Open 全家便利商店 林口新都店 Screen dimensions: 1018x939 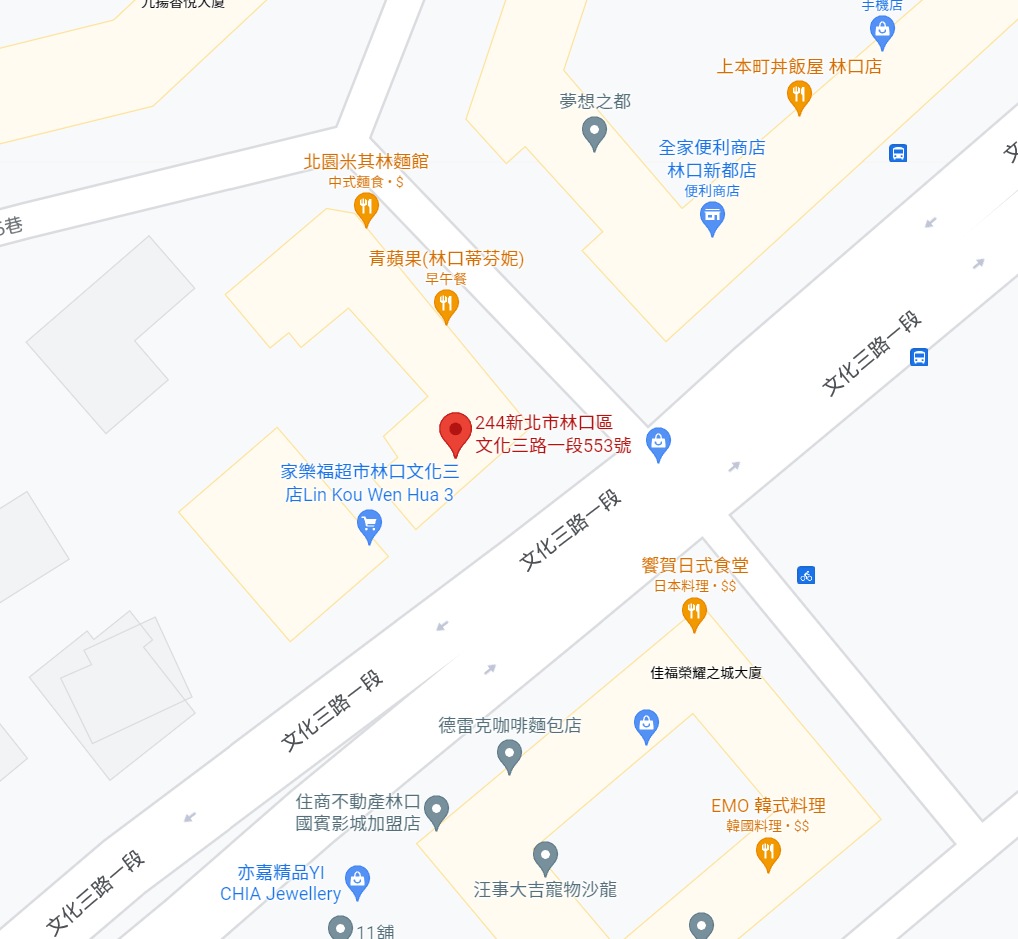712,215
